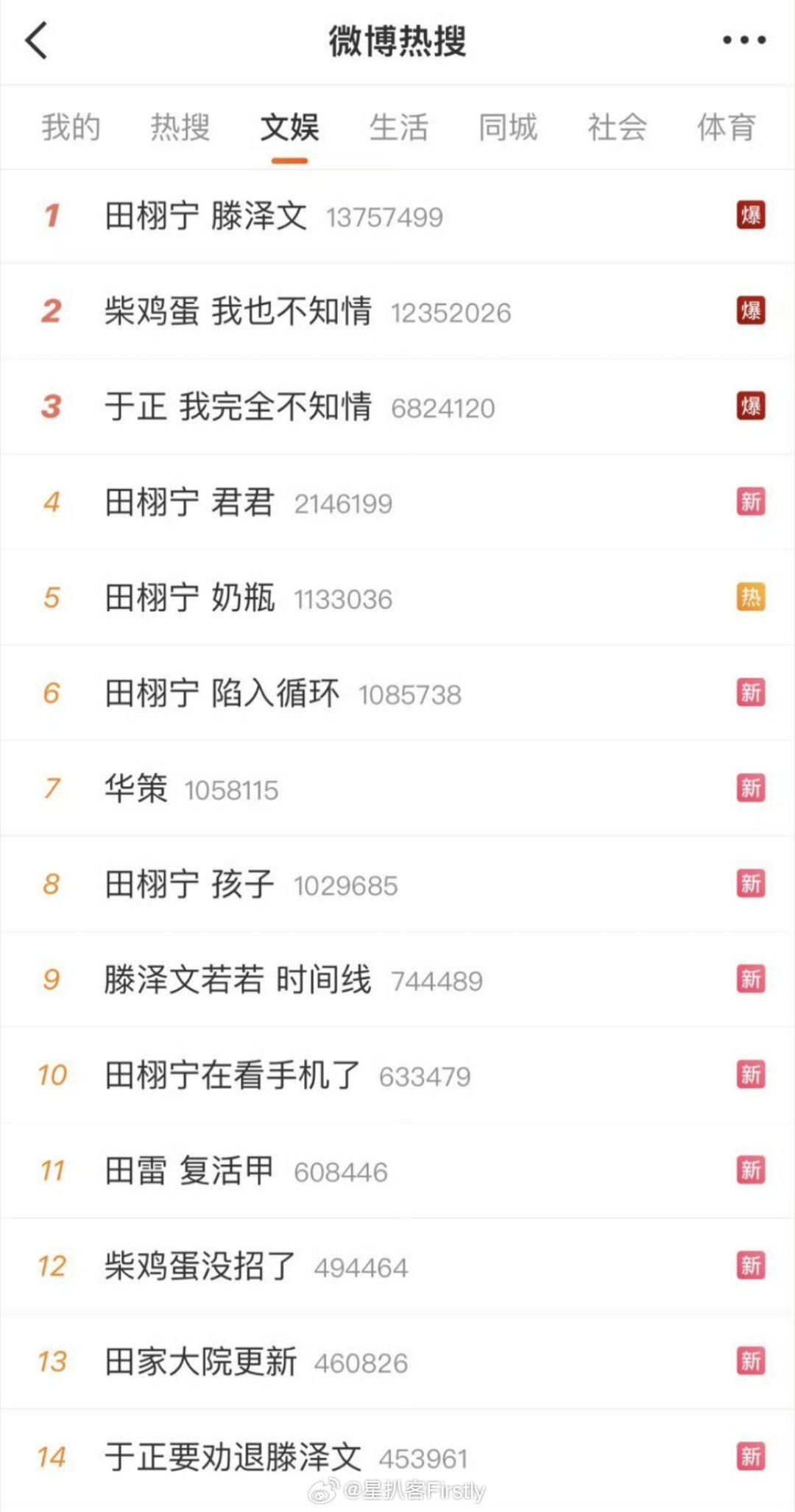
Task: Open the 华策 trending topic
Action: (x=397, y=789)
